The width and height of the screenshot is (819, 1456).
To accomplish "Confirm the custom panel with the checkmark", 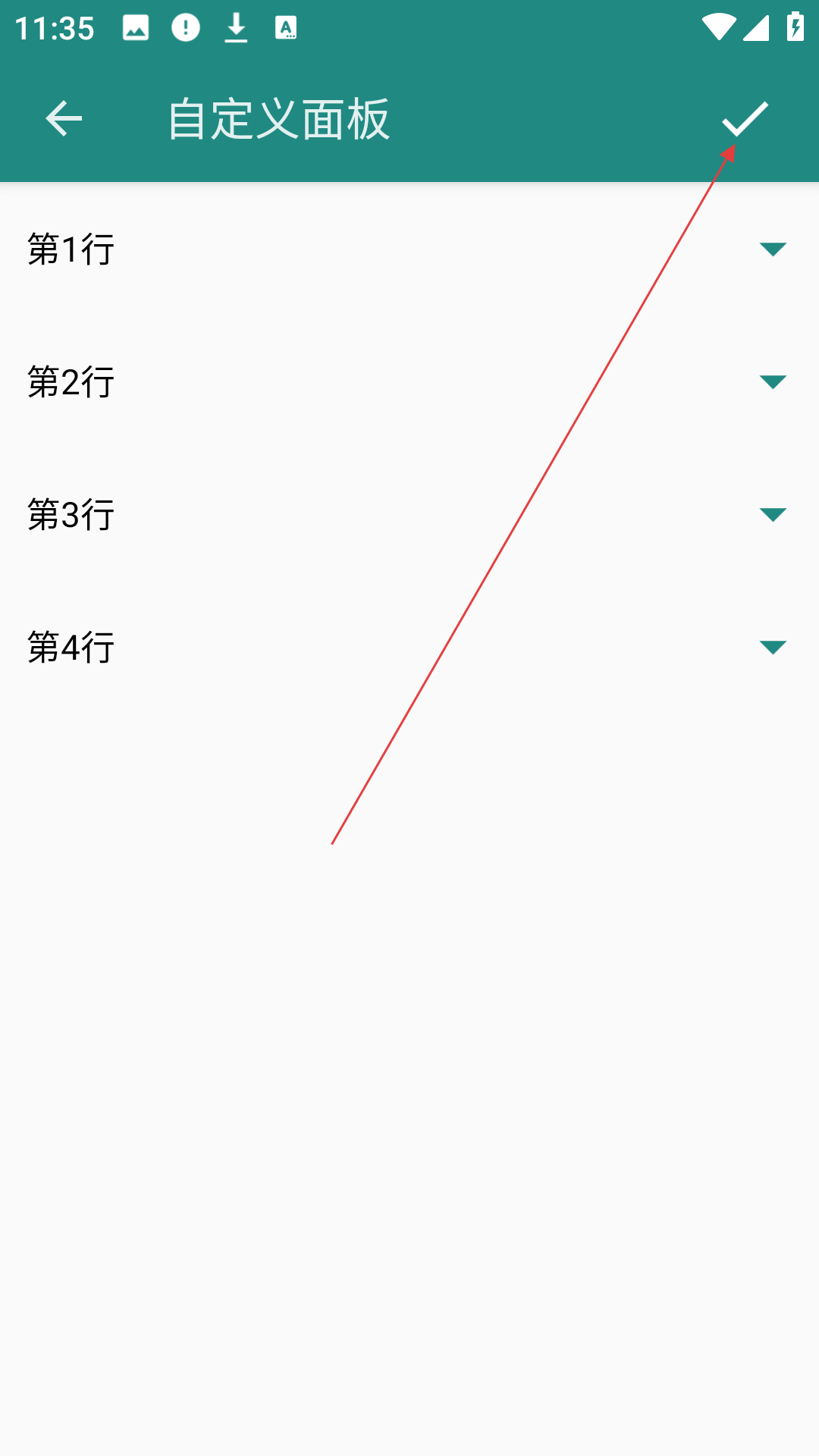I will pos(745,119).
